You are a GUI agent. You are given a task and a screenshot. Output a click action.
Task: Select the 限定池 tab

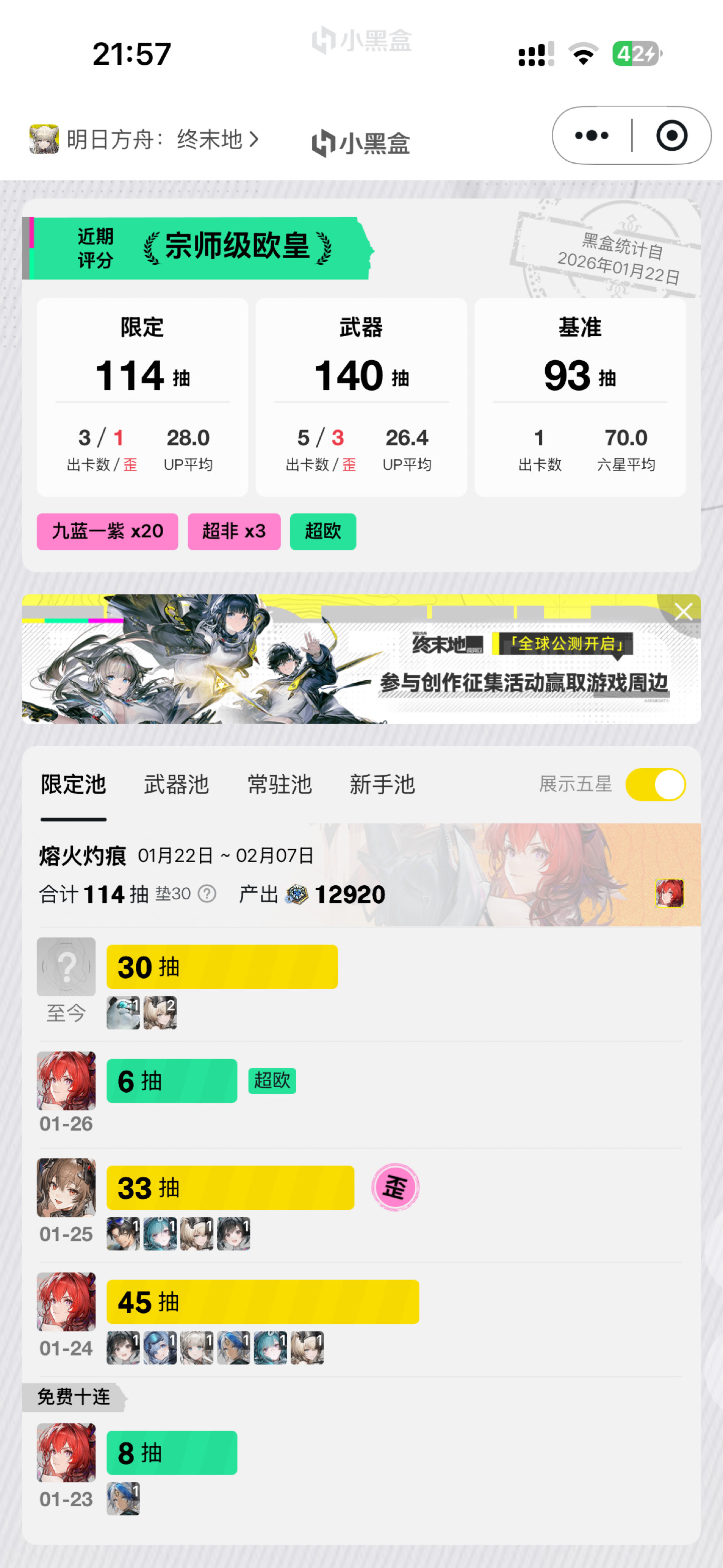(74, 784)
